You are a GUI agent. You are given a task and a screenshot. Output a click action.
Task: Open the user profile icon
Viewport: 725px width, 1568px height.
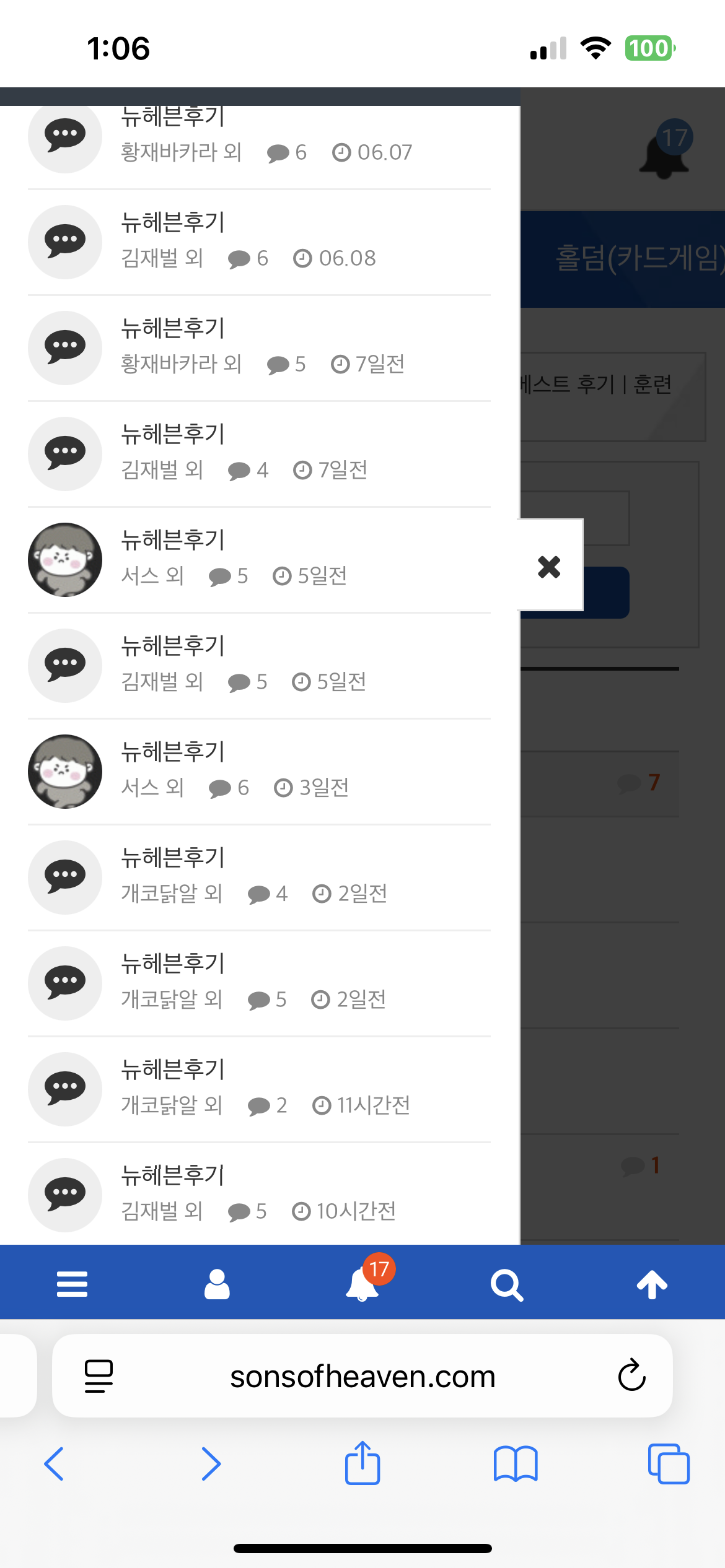[217, 1284]
